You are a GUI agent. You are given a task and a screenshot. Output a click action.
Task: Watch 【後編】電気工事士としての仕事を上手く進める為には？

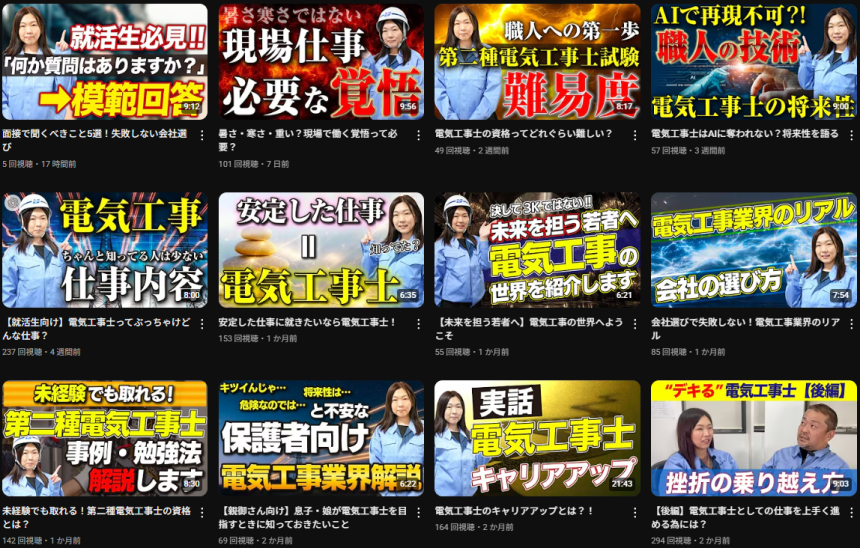(754, 438)
